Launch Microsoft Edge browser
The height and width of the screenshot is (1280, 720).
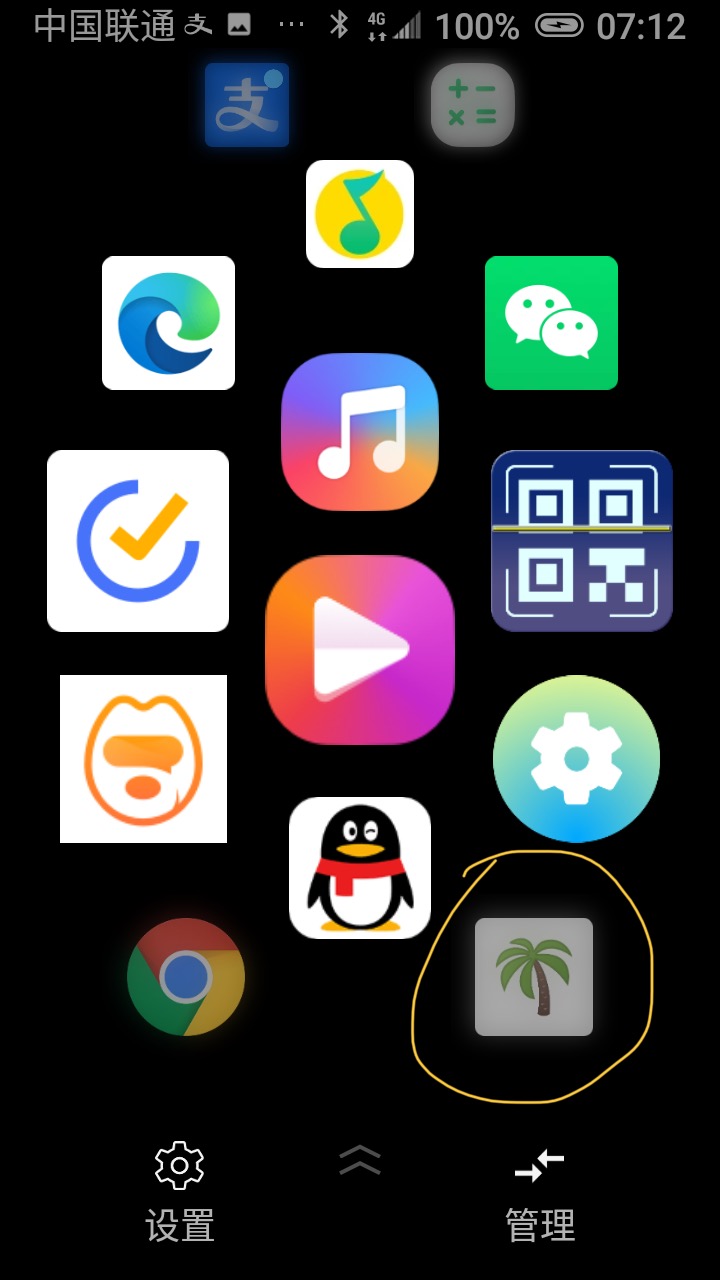pyautogui.click(x=168, y=323)
